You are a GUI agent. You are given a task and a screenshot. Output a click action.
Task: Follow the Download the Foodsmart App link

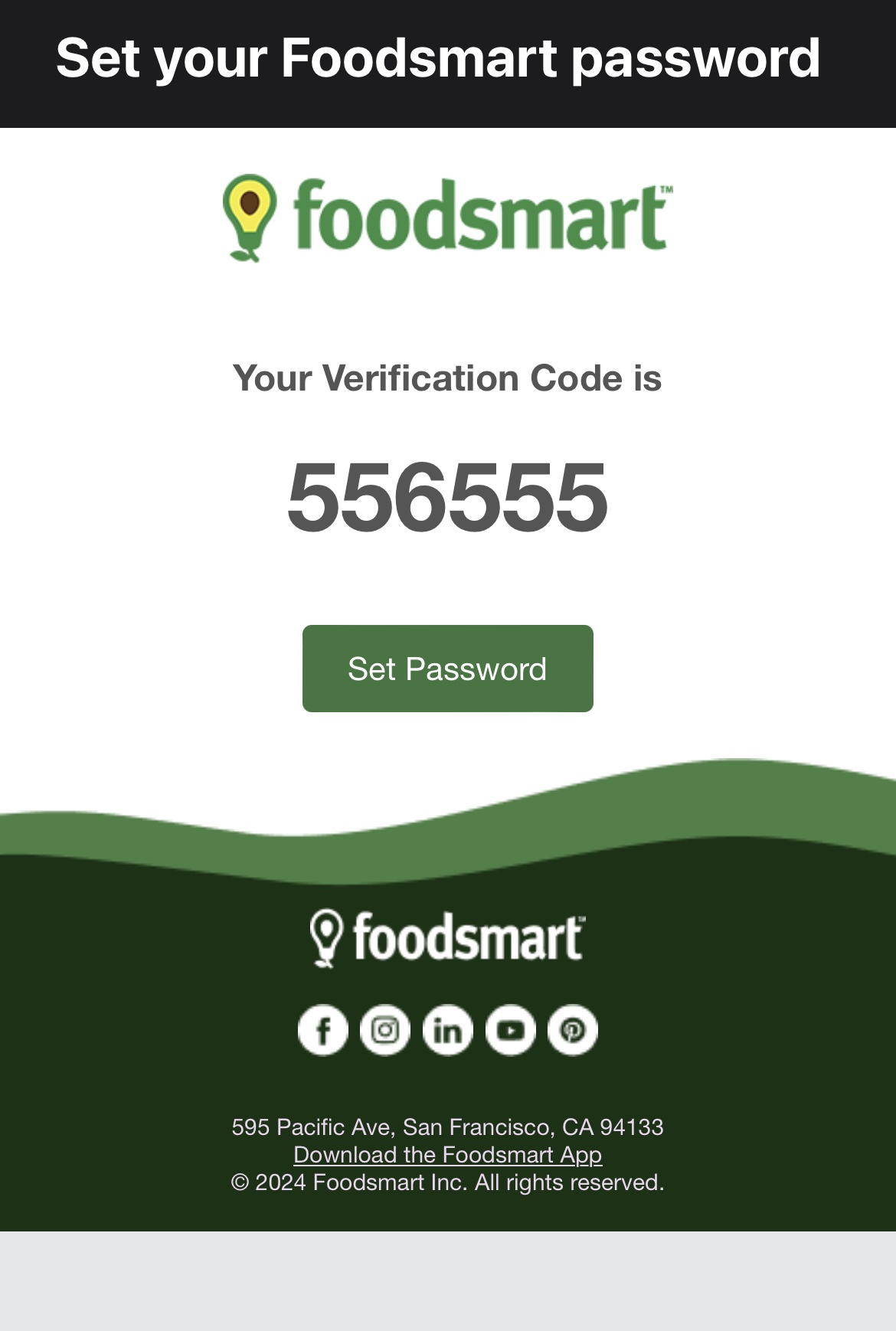[x=447, y=1155]
